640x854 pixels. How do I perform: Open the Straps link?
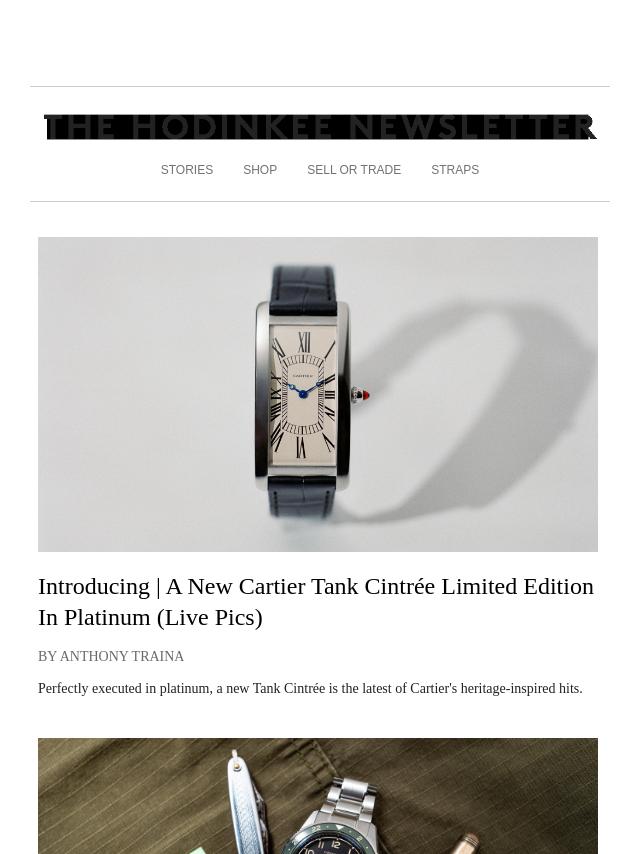(x=455, y=170)
